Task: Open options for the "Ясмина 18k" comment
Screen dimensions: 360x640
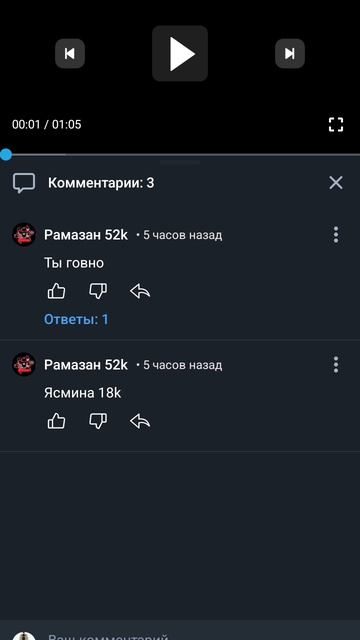Action: coord(336,364)
